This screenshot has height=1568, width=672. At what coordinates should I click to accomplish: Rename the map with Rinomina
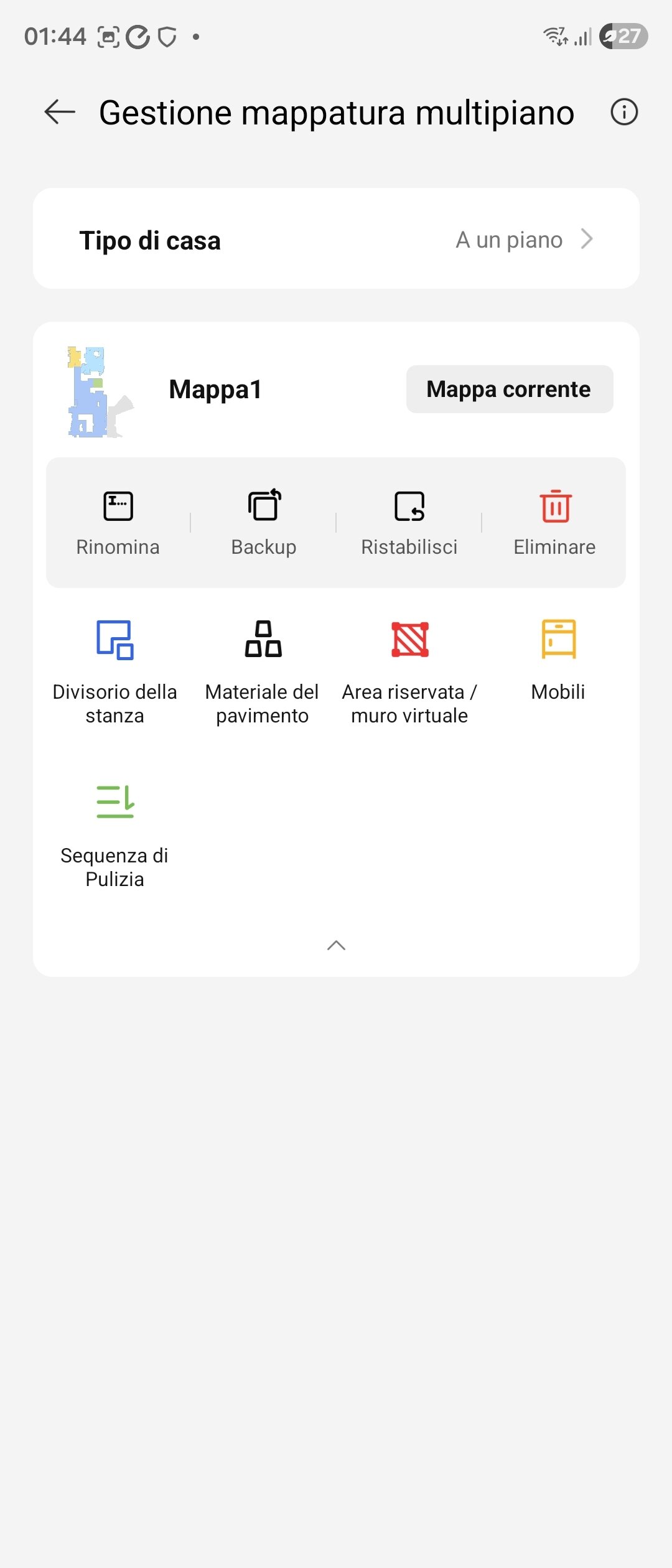118,523
